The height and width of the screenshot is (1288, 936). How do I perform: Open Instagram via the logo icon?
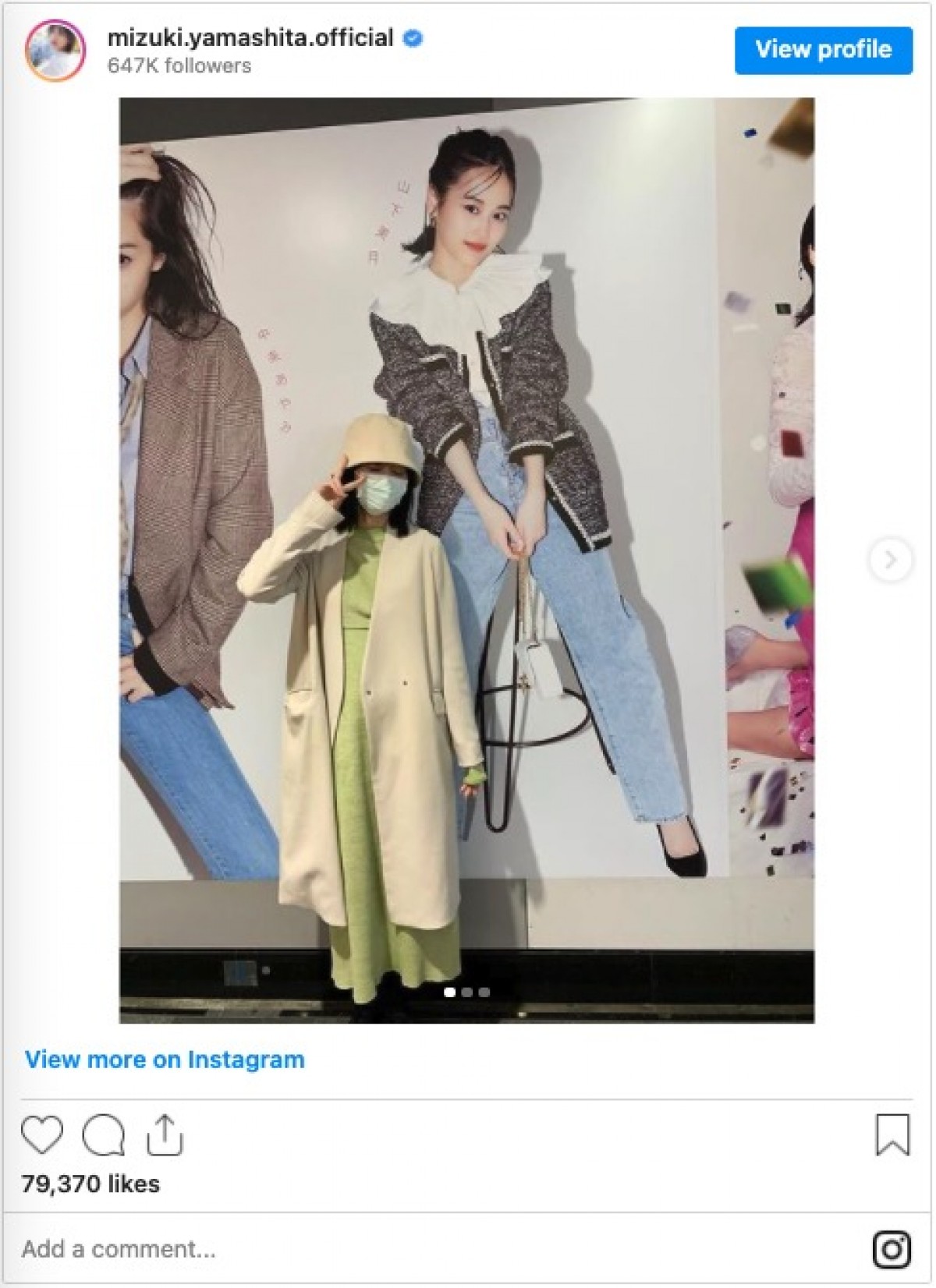pos(892,1249)
